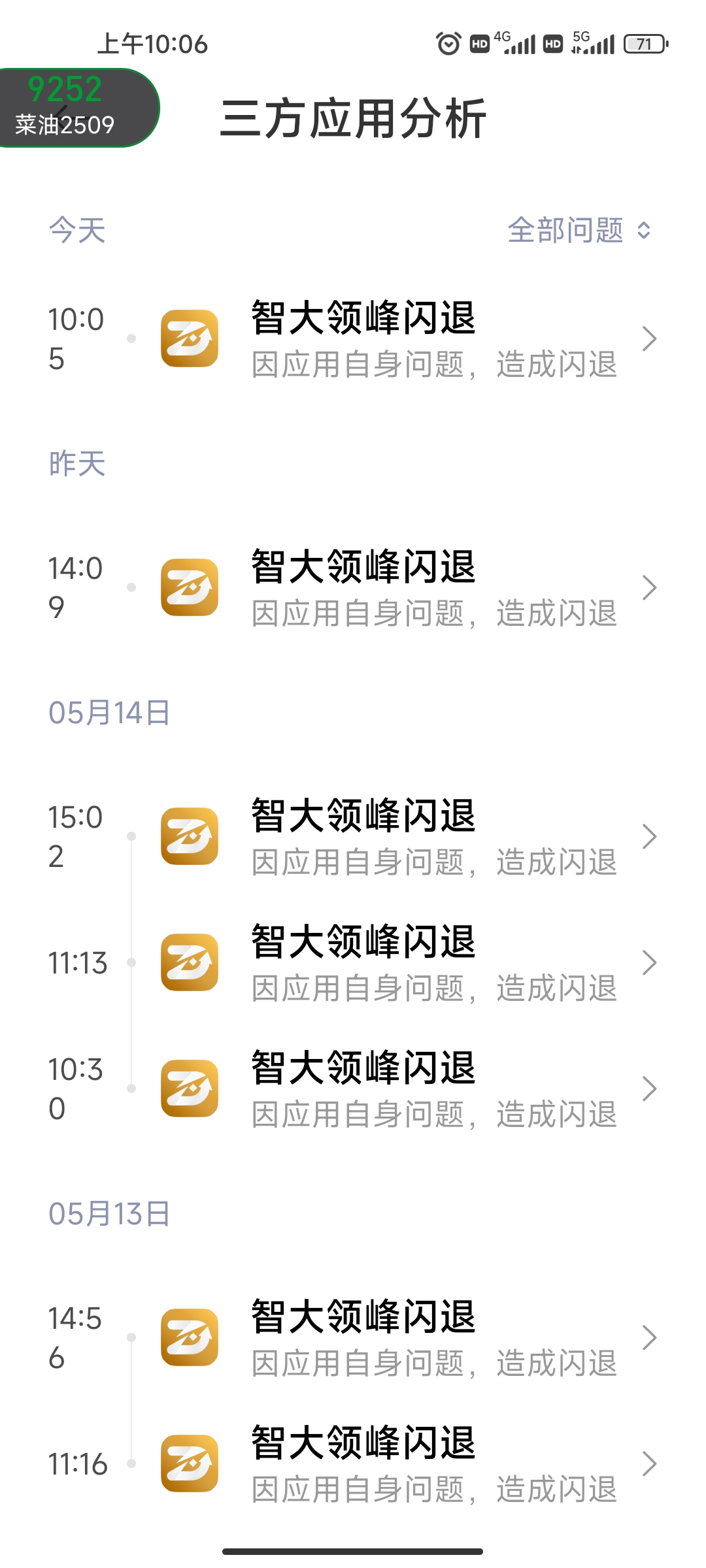Image resolution: width=706 pixels, height=1568 pixels.
Task: View the 14:56 crash entry on 05月13日
Action: pyautogui.click(x=353, y=1337)
